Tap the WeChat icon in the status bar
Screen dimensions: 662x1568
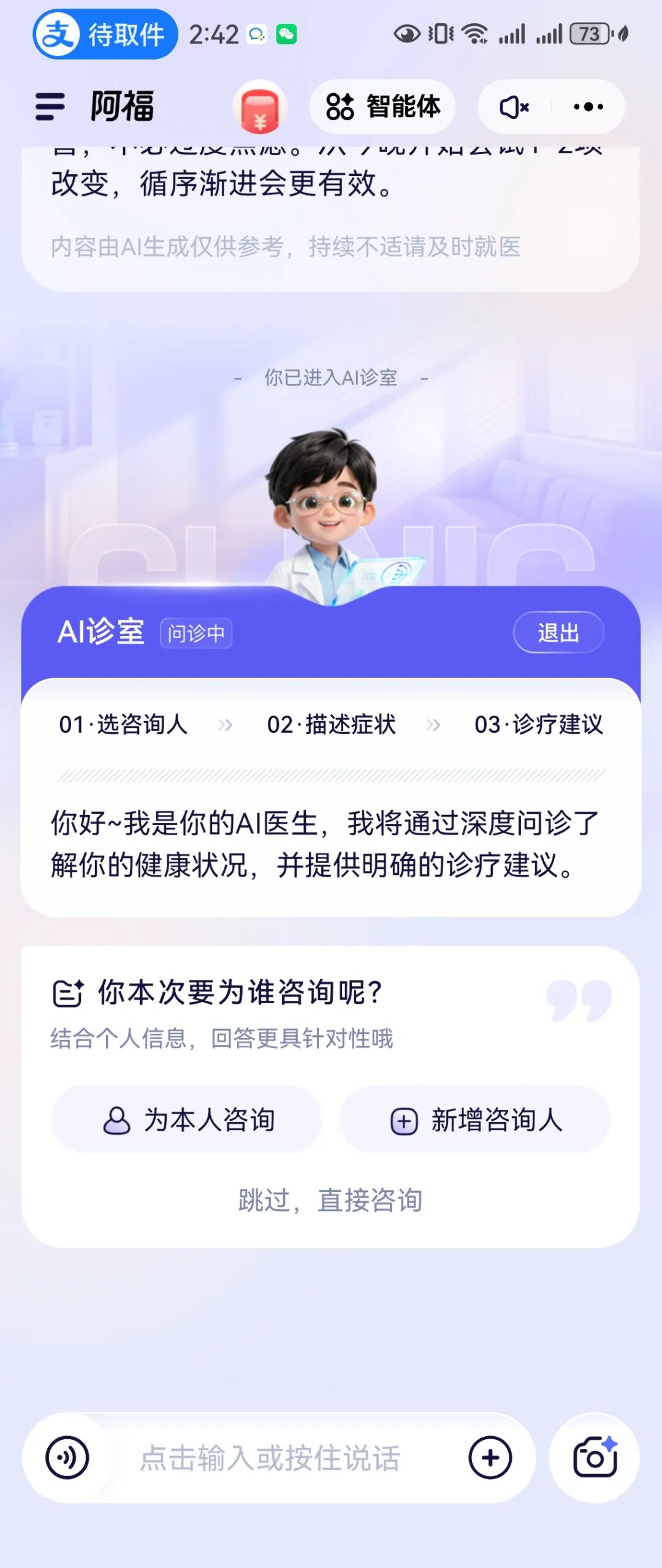click(286, 34)
